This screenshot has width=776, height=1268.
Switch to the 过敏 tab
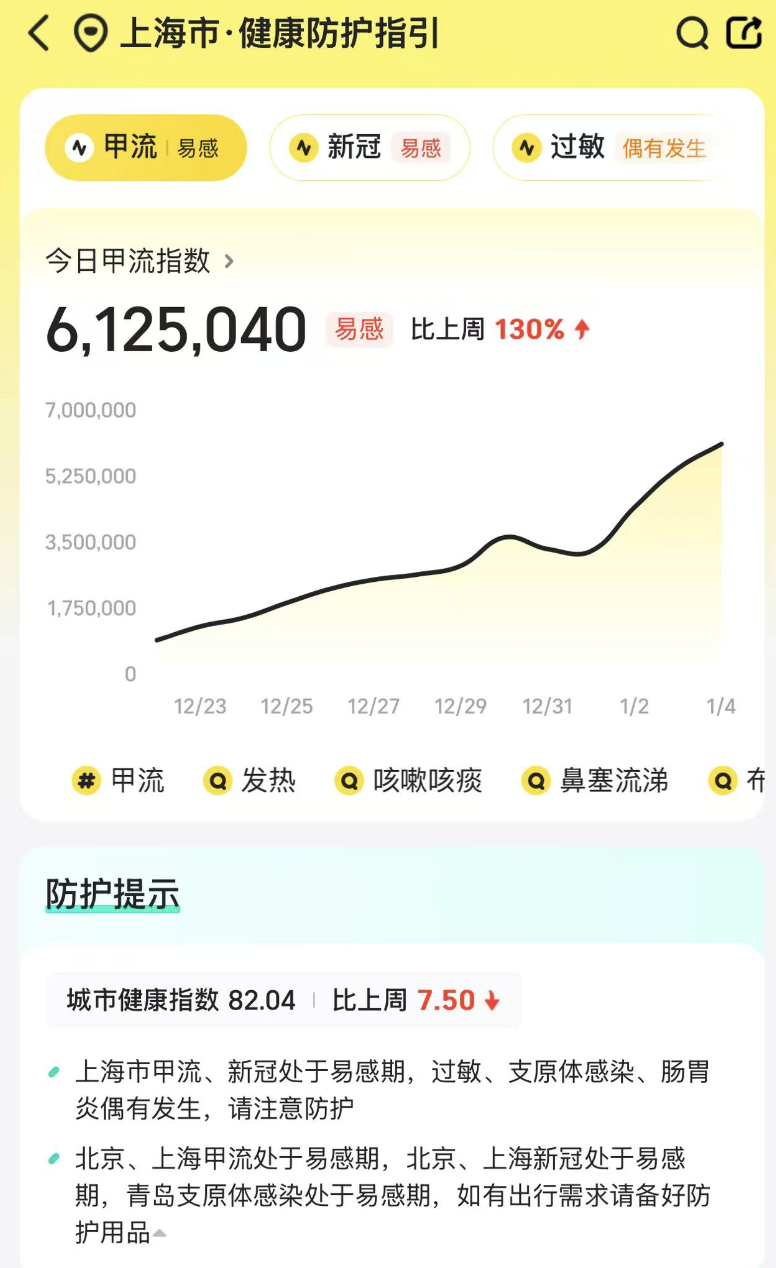610,148
